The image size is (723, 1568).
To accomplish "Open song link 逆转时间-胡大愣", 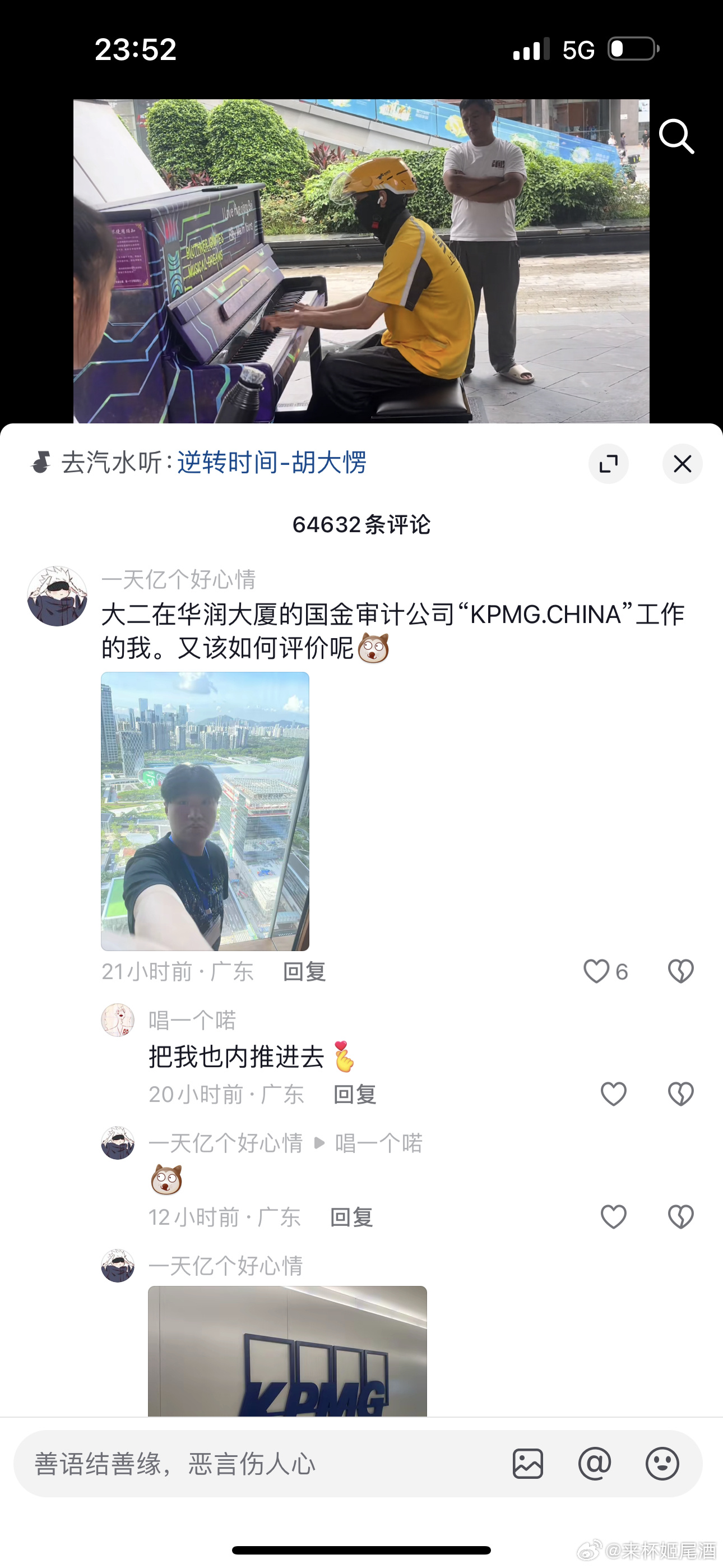I will [x=271, y=463].
